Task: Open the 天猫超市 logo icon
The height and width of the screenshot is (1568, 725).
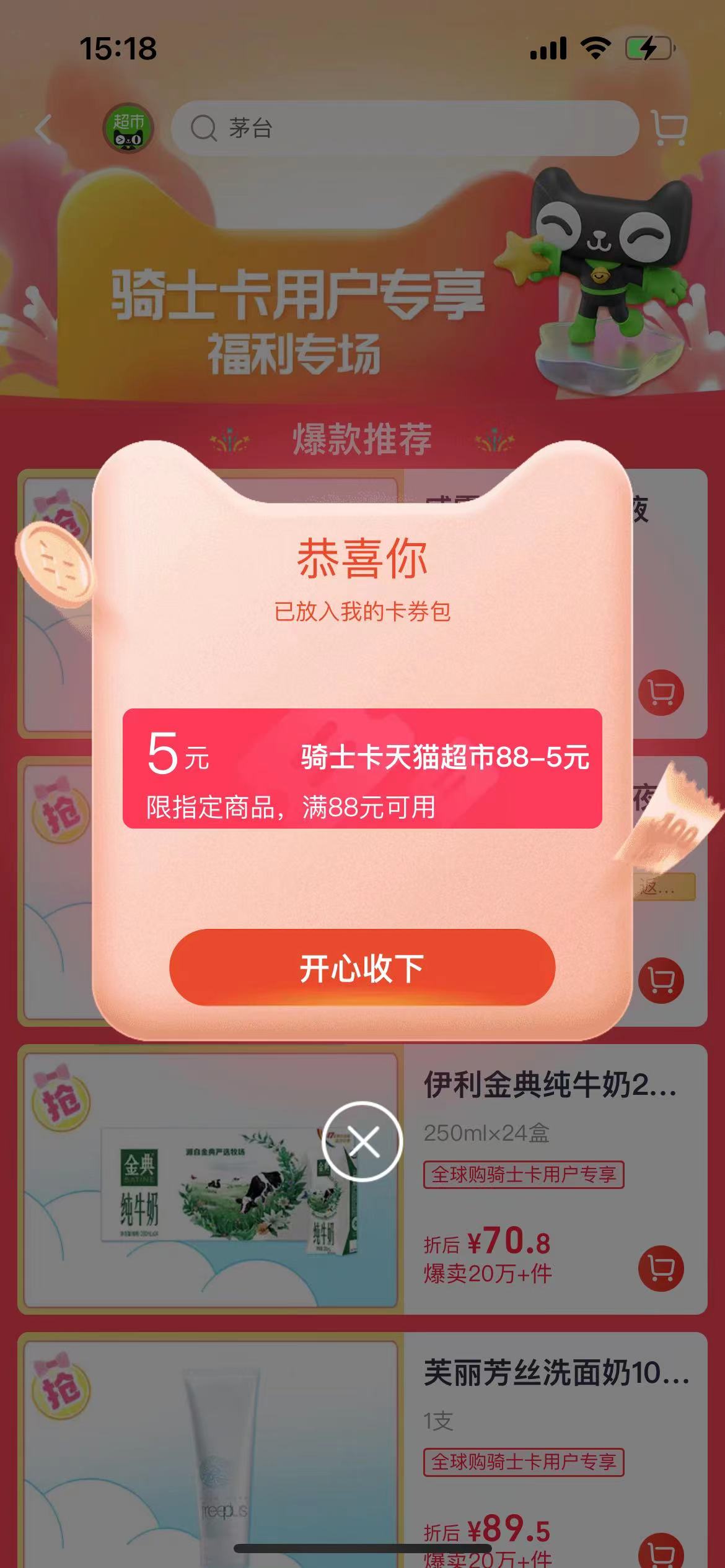Action: coord(128,128)
